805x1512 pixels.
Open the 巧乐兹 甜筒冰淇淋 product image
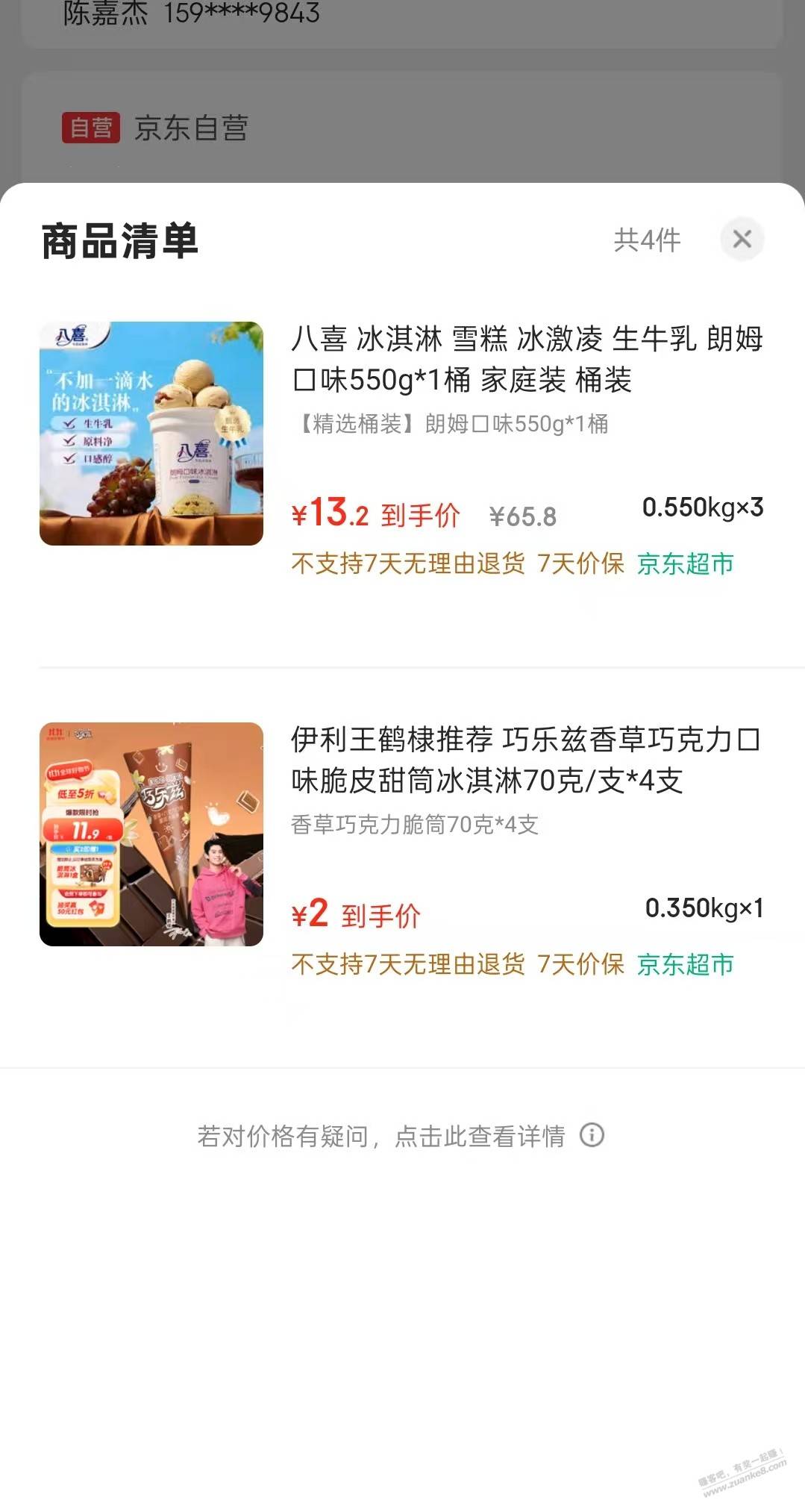[x=151, y=834]
